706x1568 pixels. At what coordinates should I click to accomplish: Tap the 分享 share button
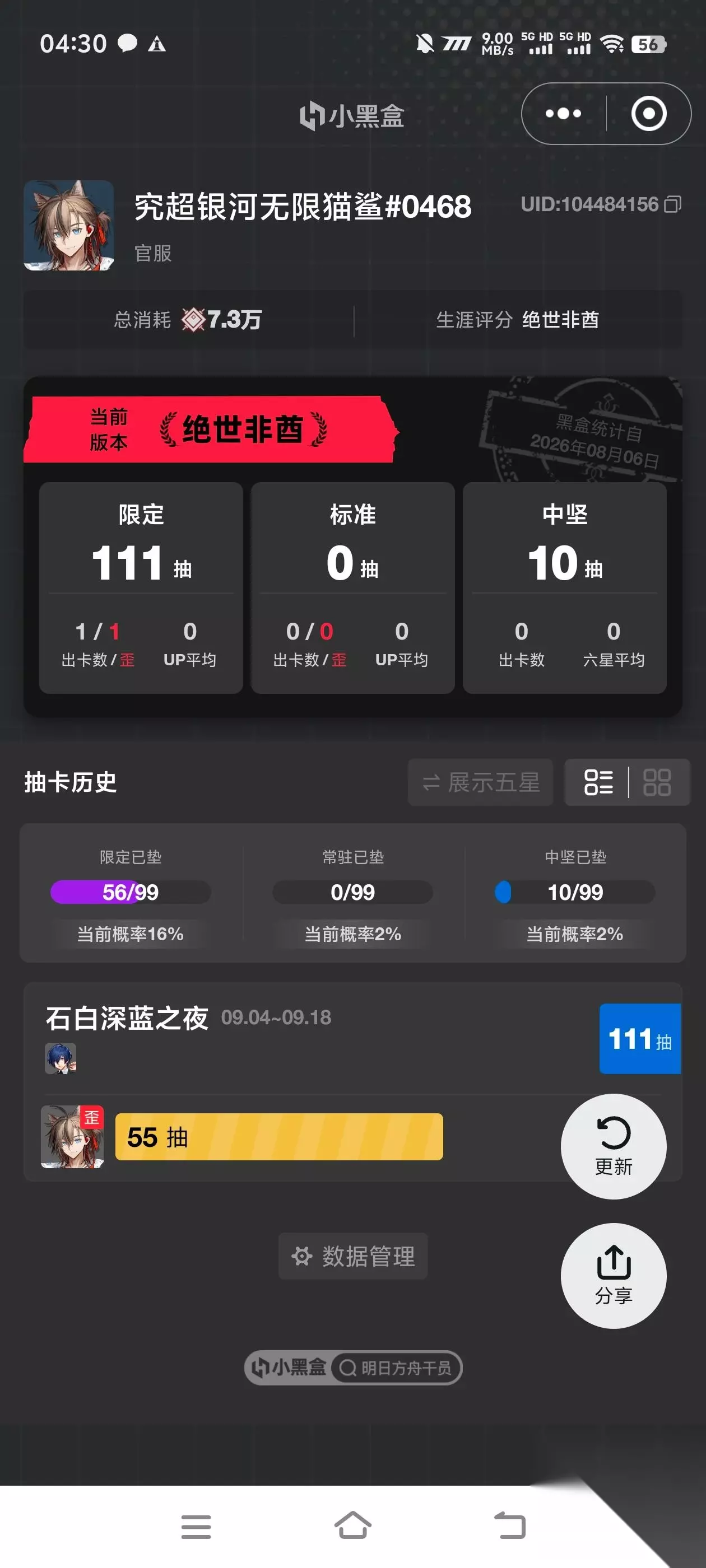(x=614, y=1276)
